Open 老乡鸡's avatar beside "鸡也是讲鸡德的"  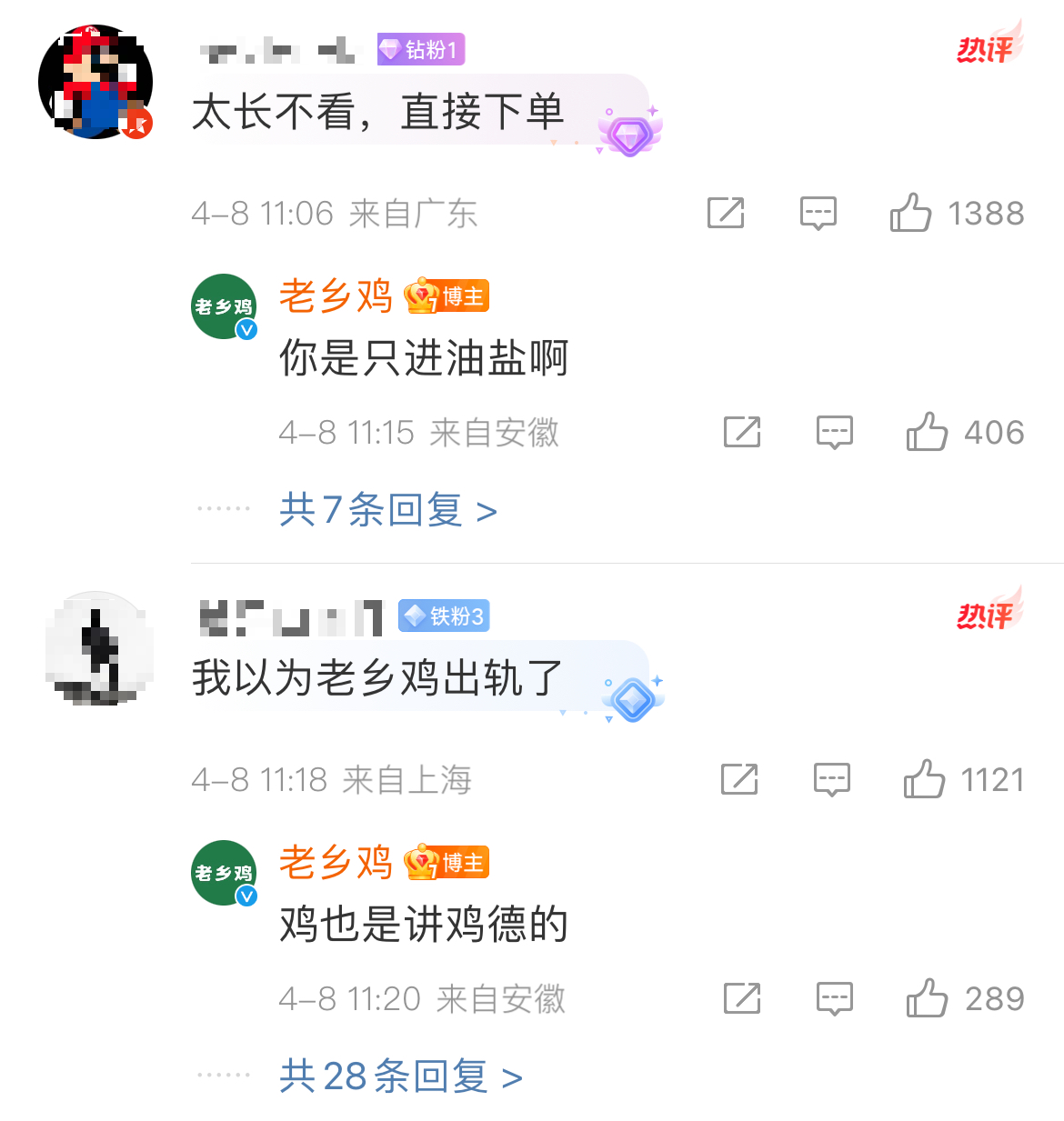224,873
